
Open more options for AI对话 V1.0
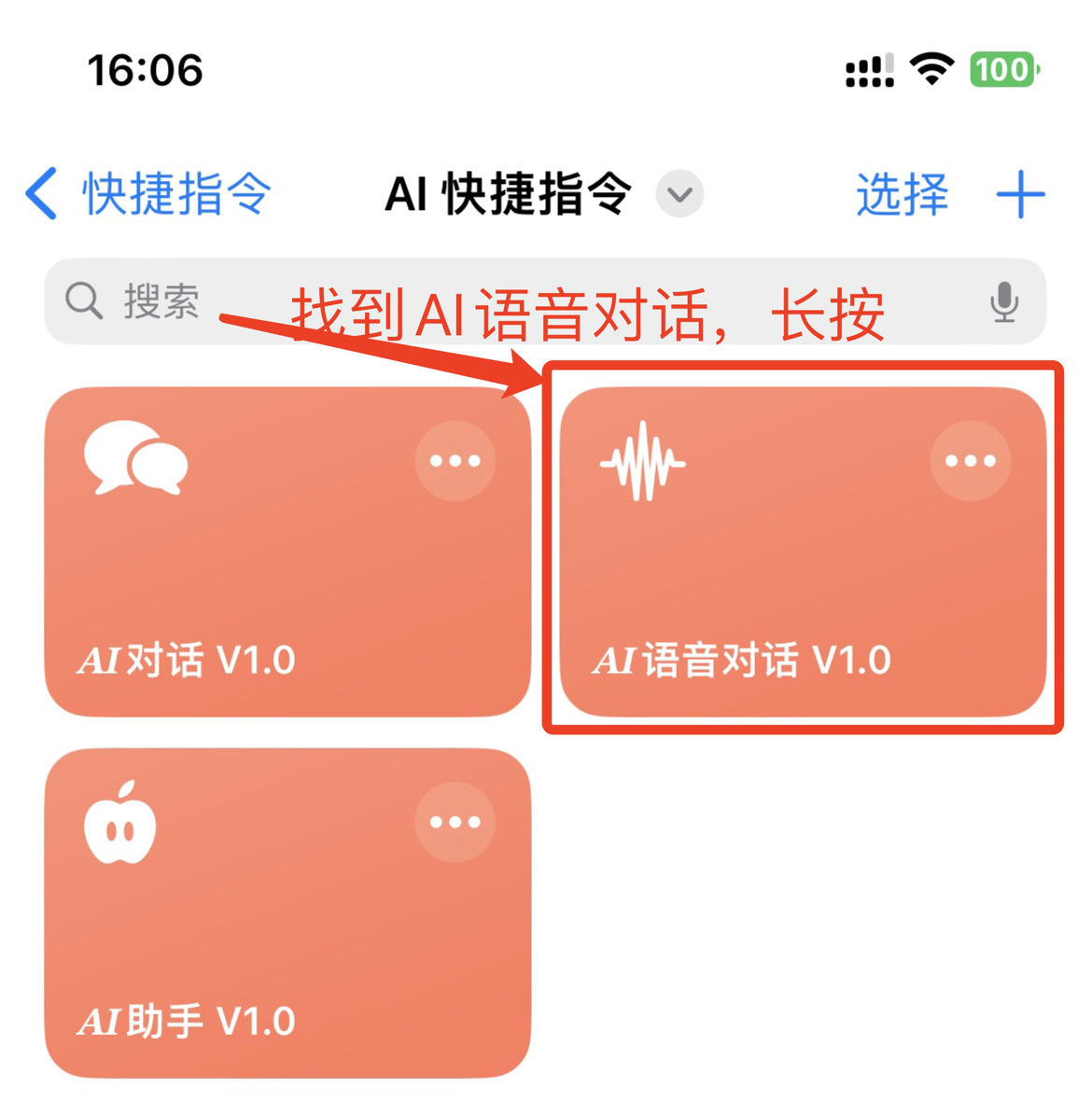455,461
